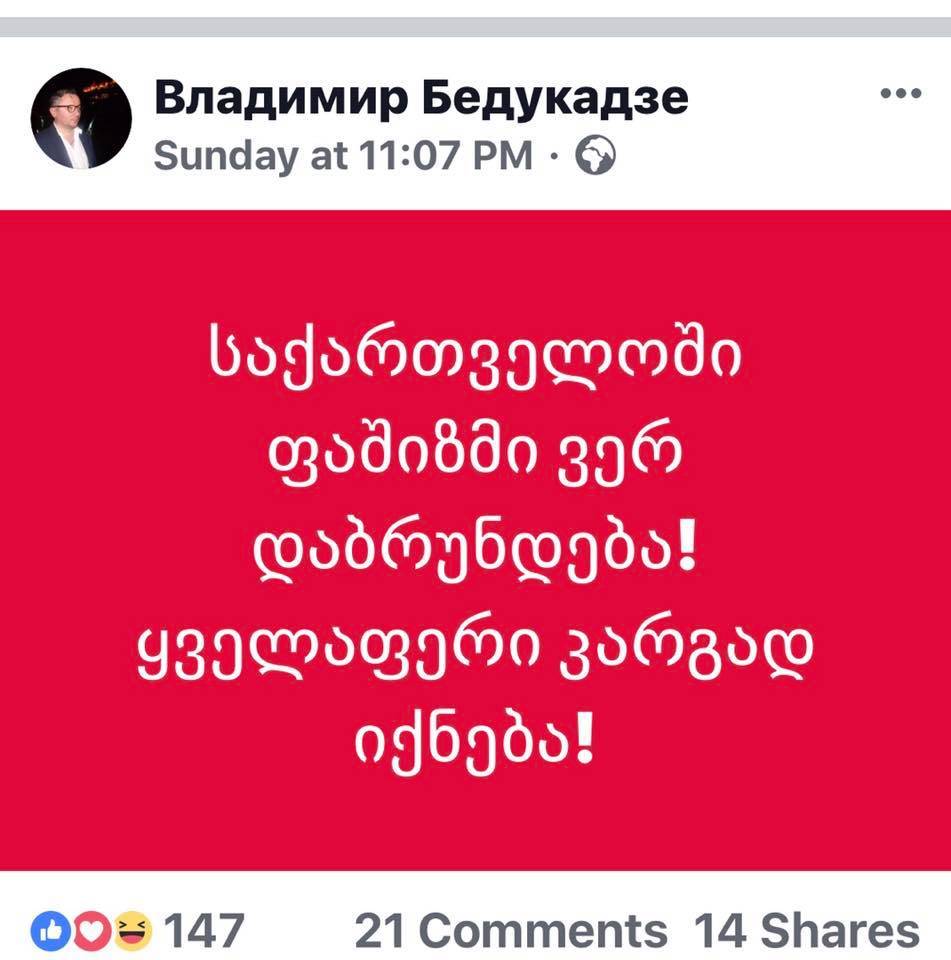Open the red text post

pos(475,540)
